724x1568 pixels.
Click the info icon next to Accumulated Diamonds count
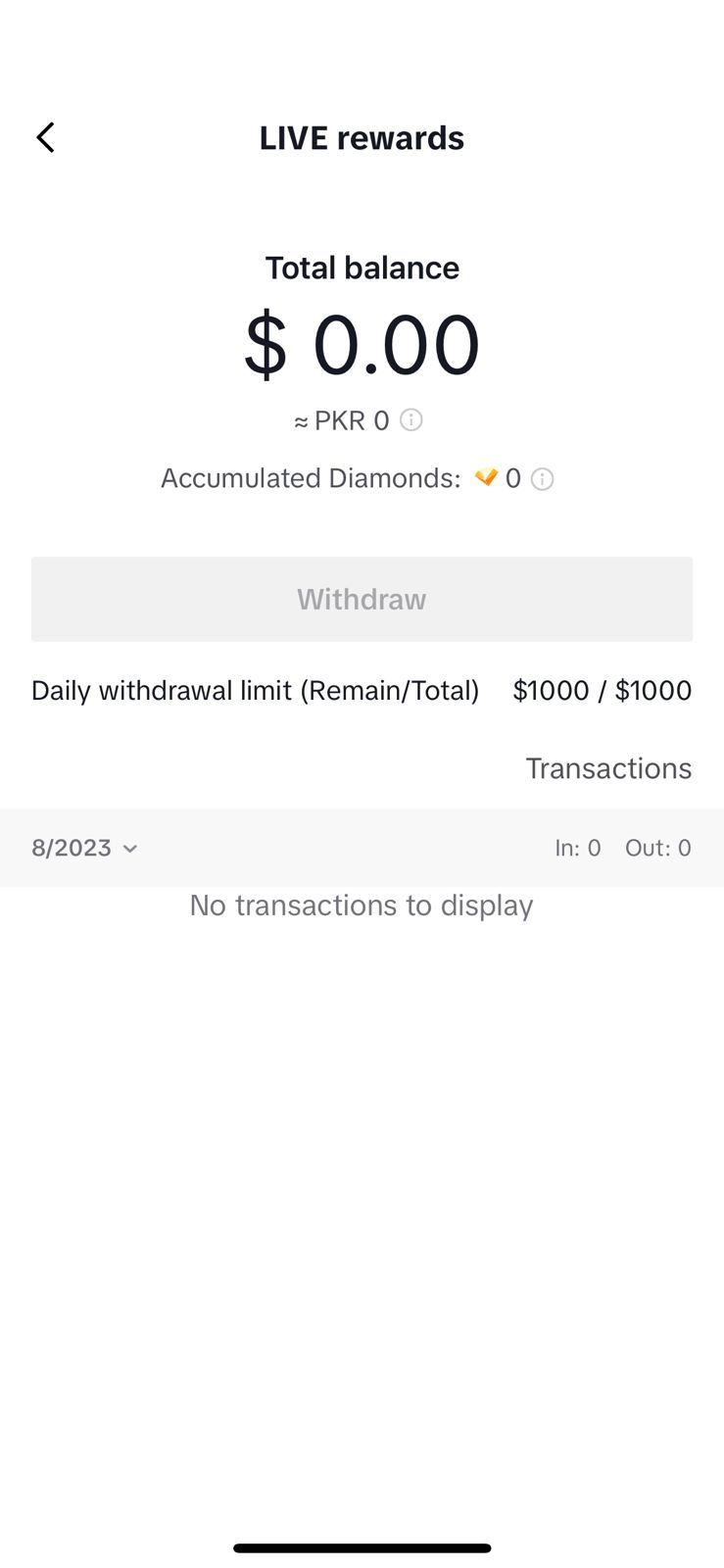pyautogui.click(x=543, y=479)
